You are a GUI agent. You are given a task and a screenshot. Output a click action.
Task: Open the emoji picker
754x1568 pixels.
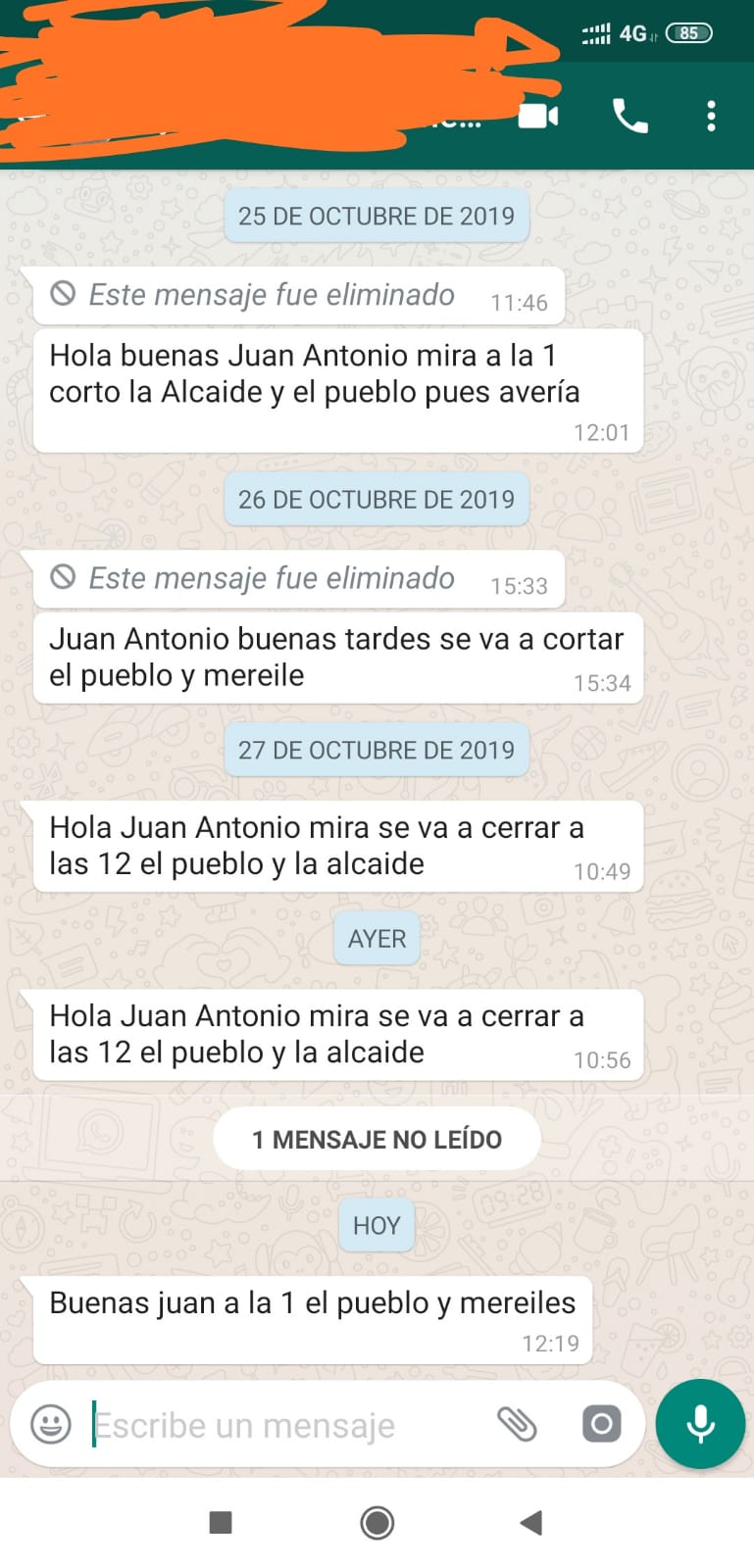51,1424
